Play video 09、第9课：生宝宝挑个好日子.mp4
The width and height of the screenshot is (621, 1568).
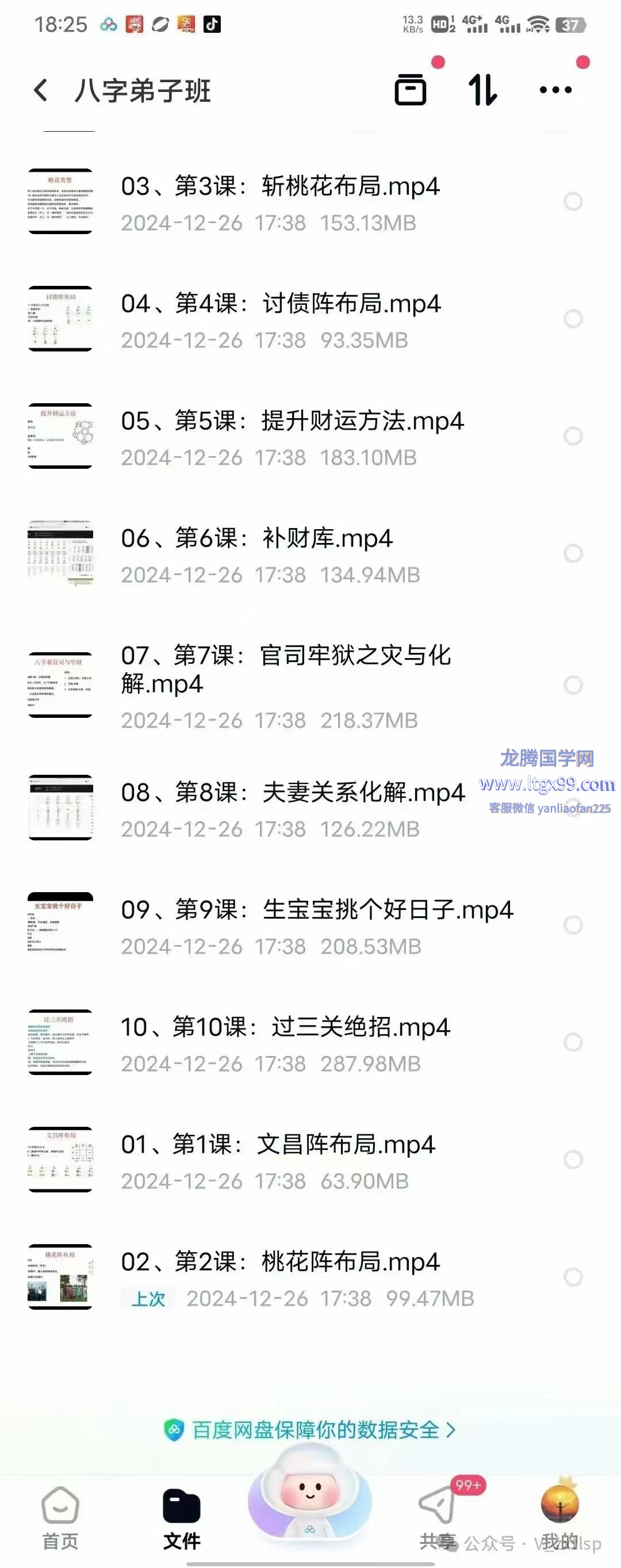point(316,911)
